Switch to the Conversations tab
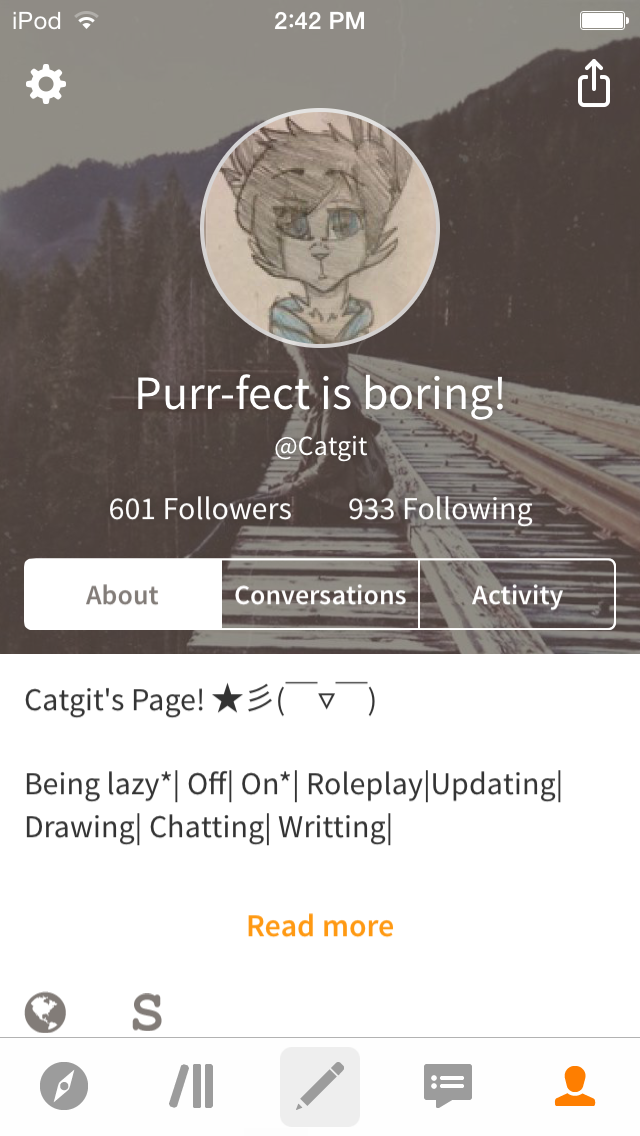This screenshot has width=640, height=1136. coord(320,595)
